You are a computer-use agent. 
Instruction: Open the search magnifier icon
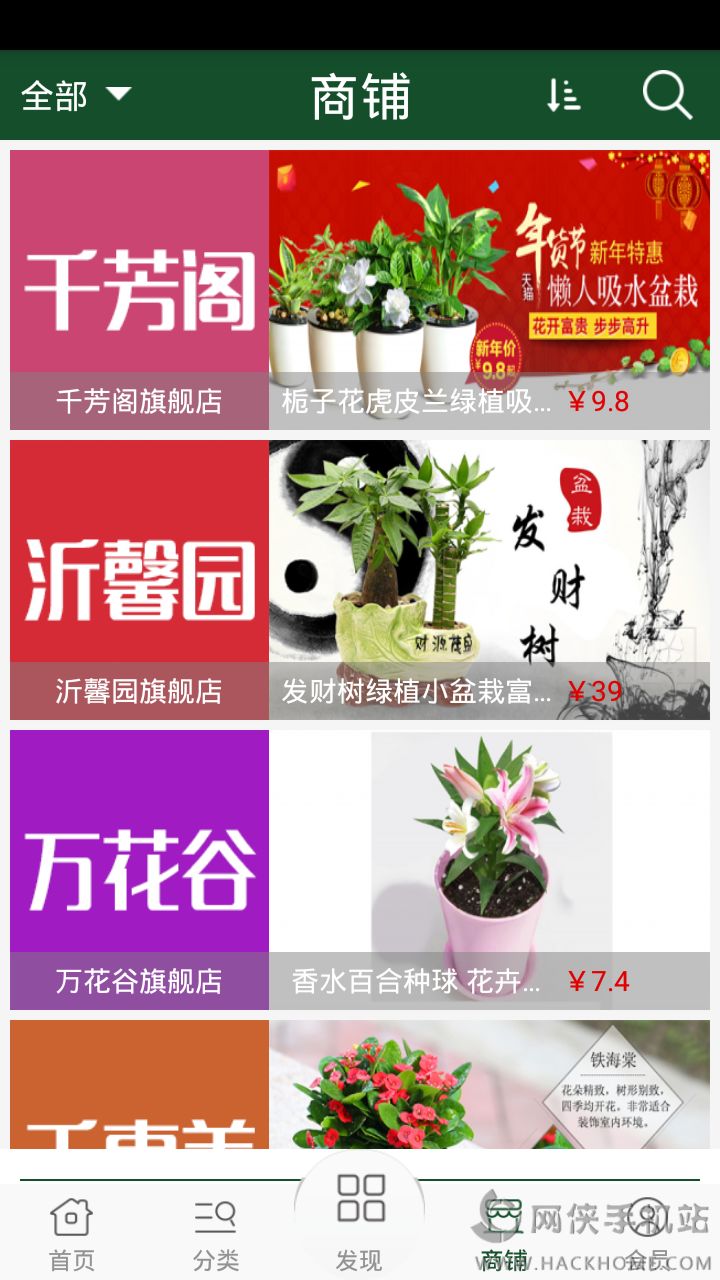coord(666,96)
